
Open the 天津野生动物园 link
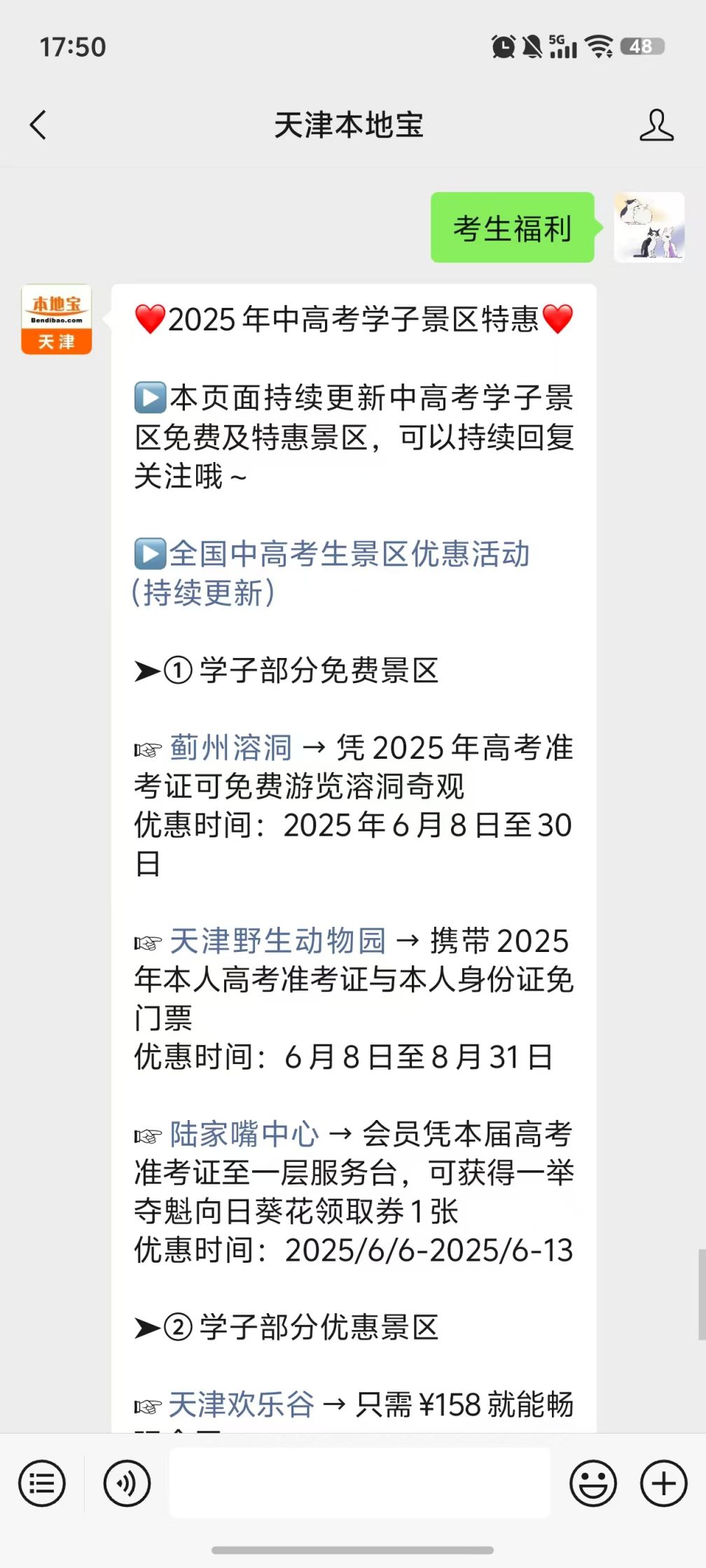click(278, 941)
